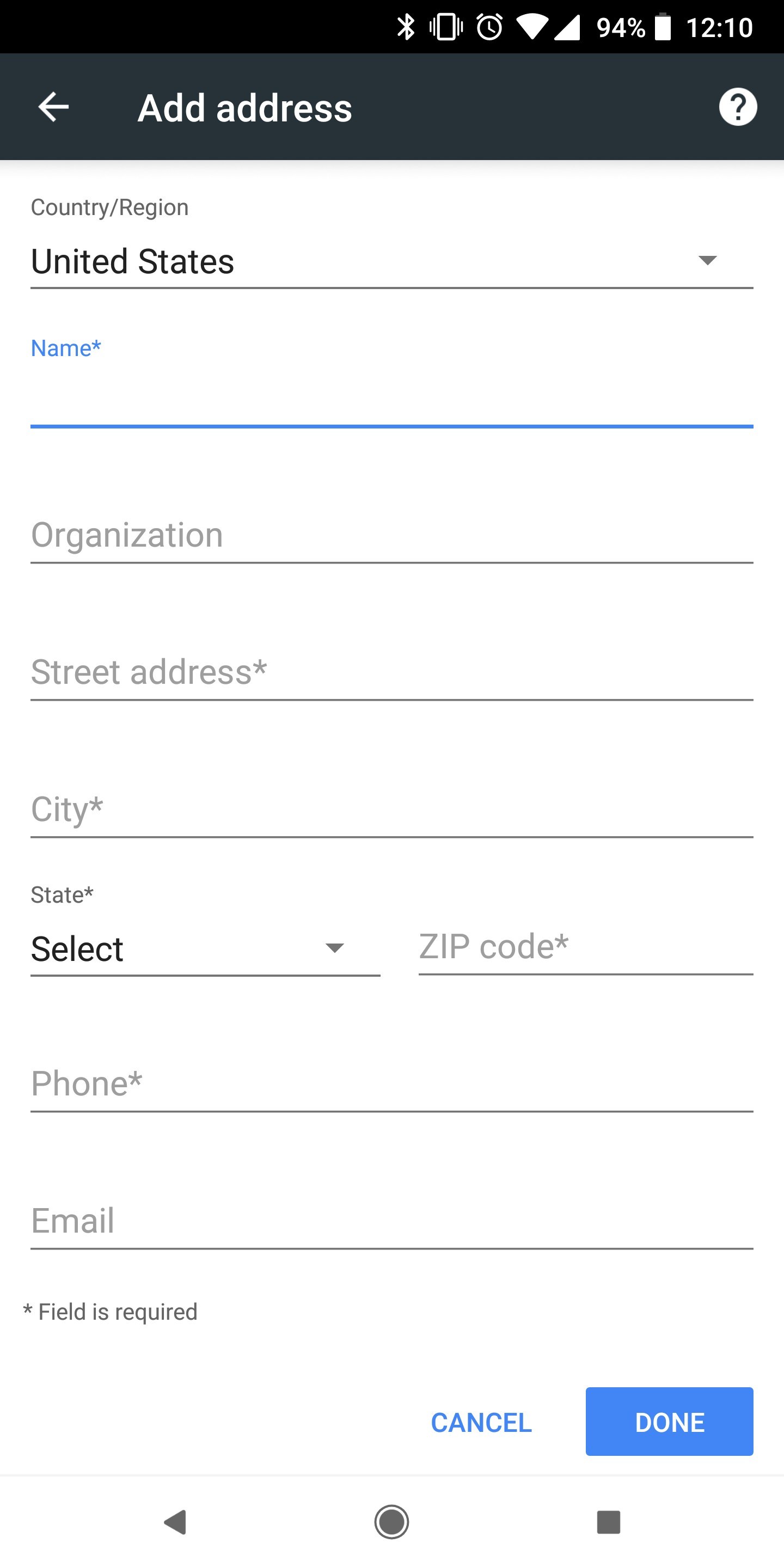Click CANCEL to discard the address
The width and height of the screenshot is (784, 1568).
[x=480, y=1423]
